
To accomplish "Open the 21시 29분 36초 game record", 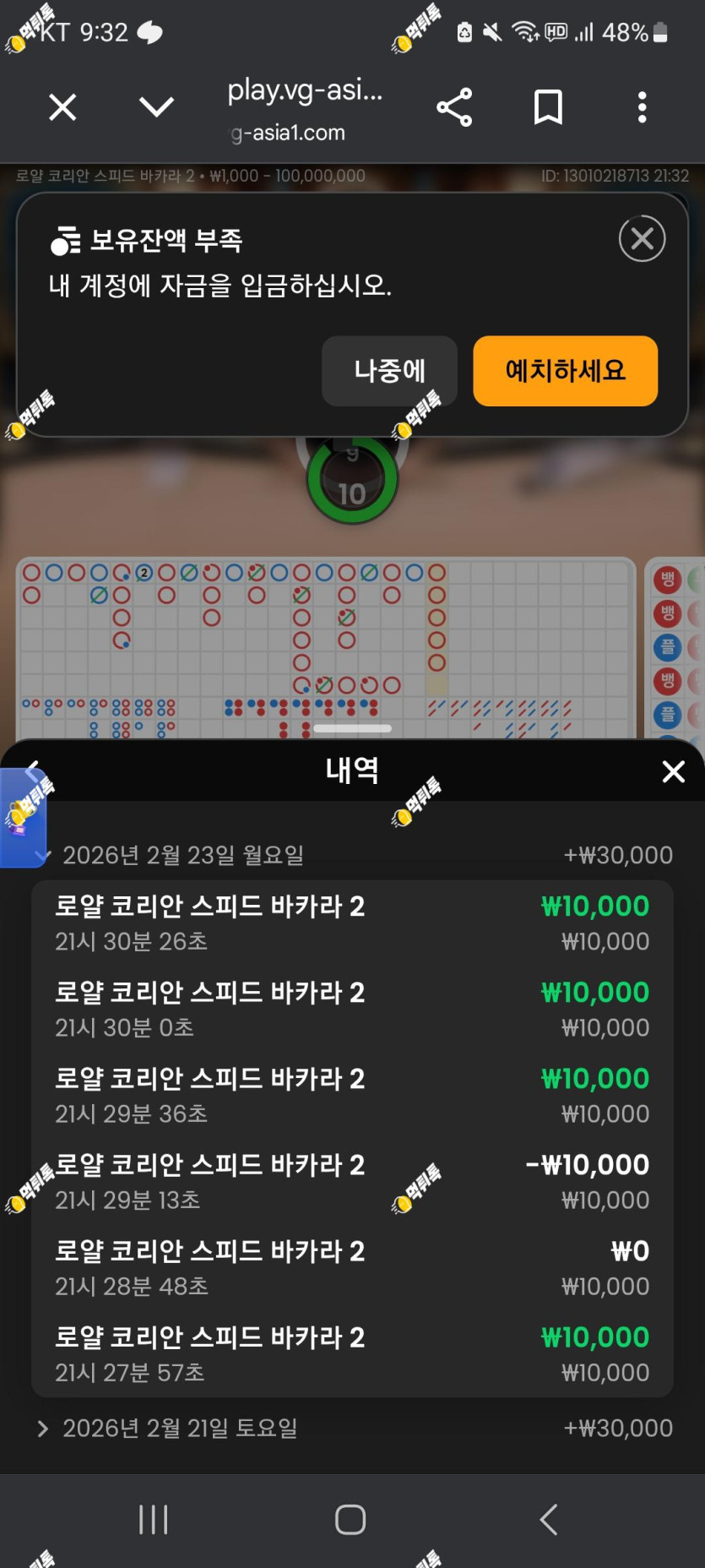I will click(352, 1096).
